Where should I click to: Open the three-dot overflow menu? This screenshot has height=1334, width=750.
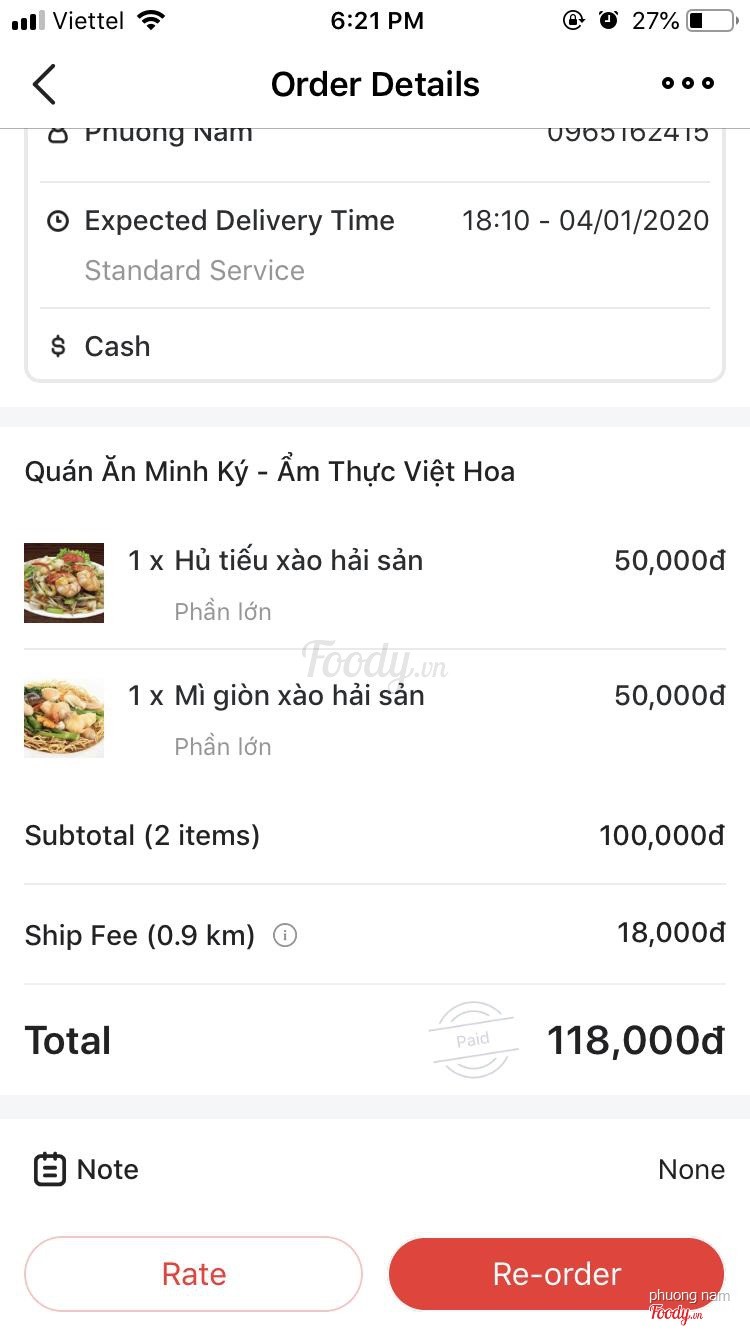(x=688, y=84)
